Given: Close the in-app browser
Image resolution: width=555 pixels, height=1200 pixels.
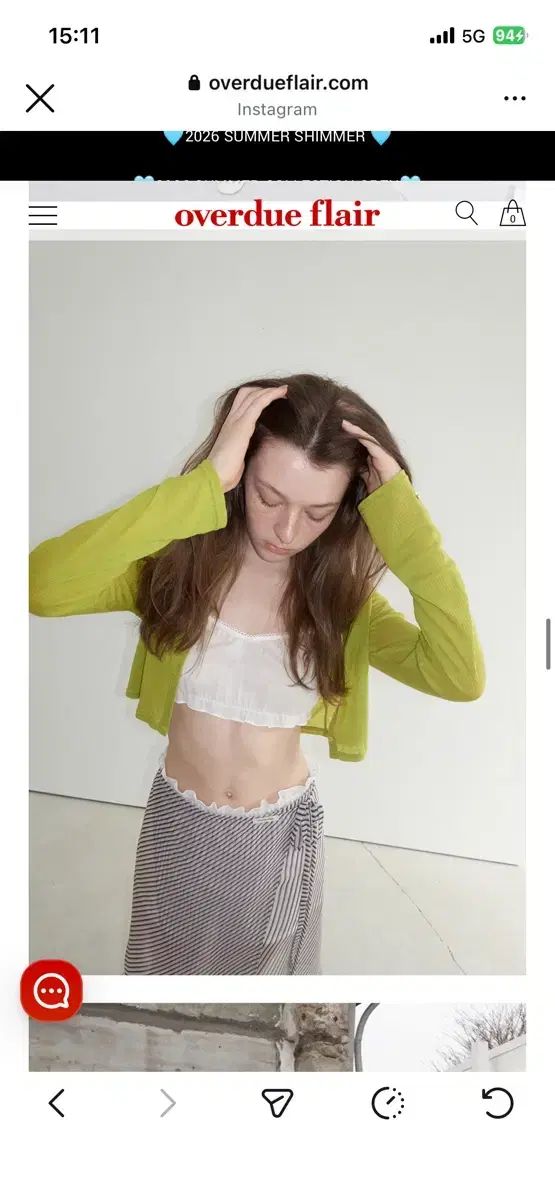Looking at the screenshot, I should tap(40, 98).
